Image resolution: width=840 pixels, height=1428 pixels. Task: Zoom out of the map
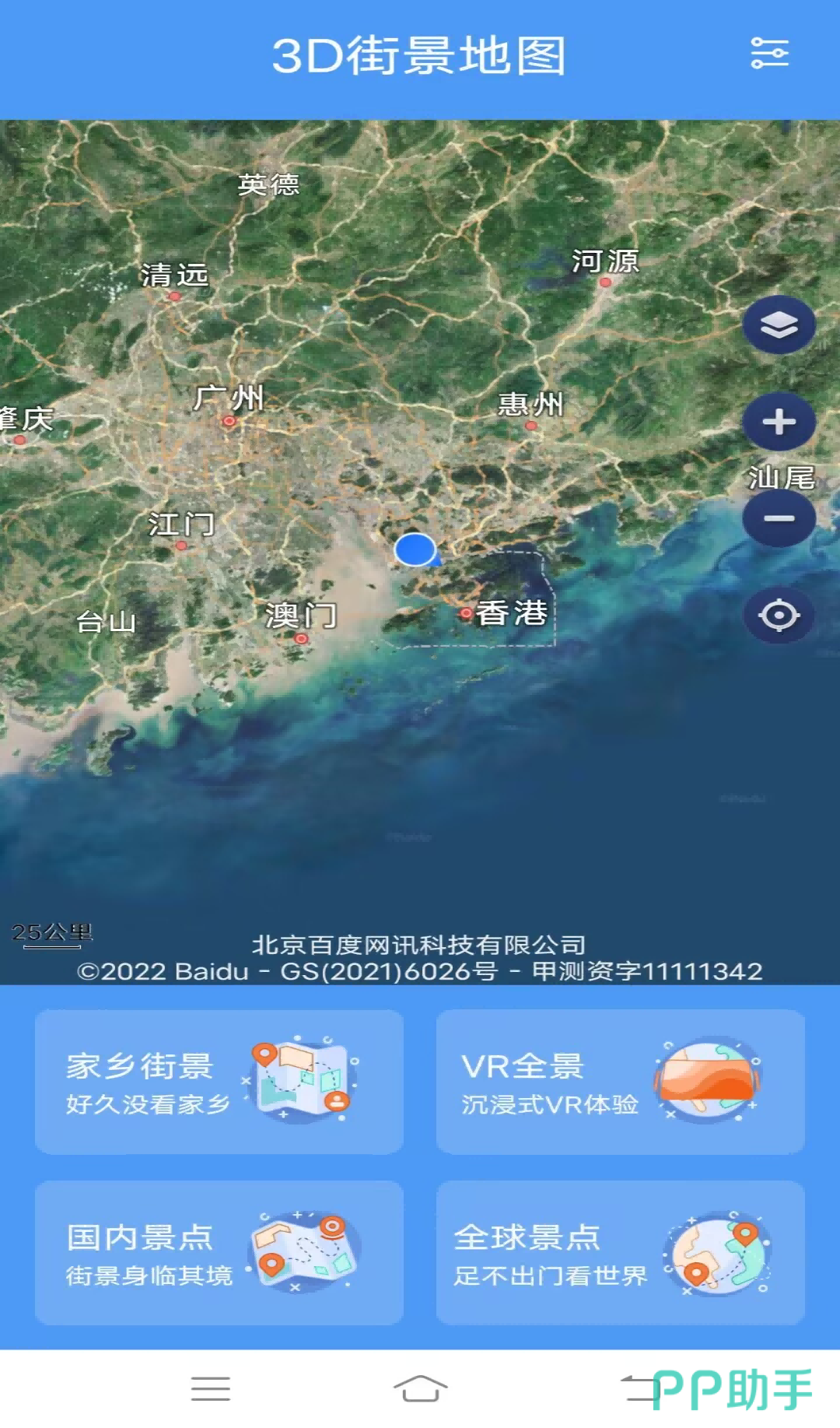779,518
